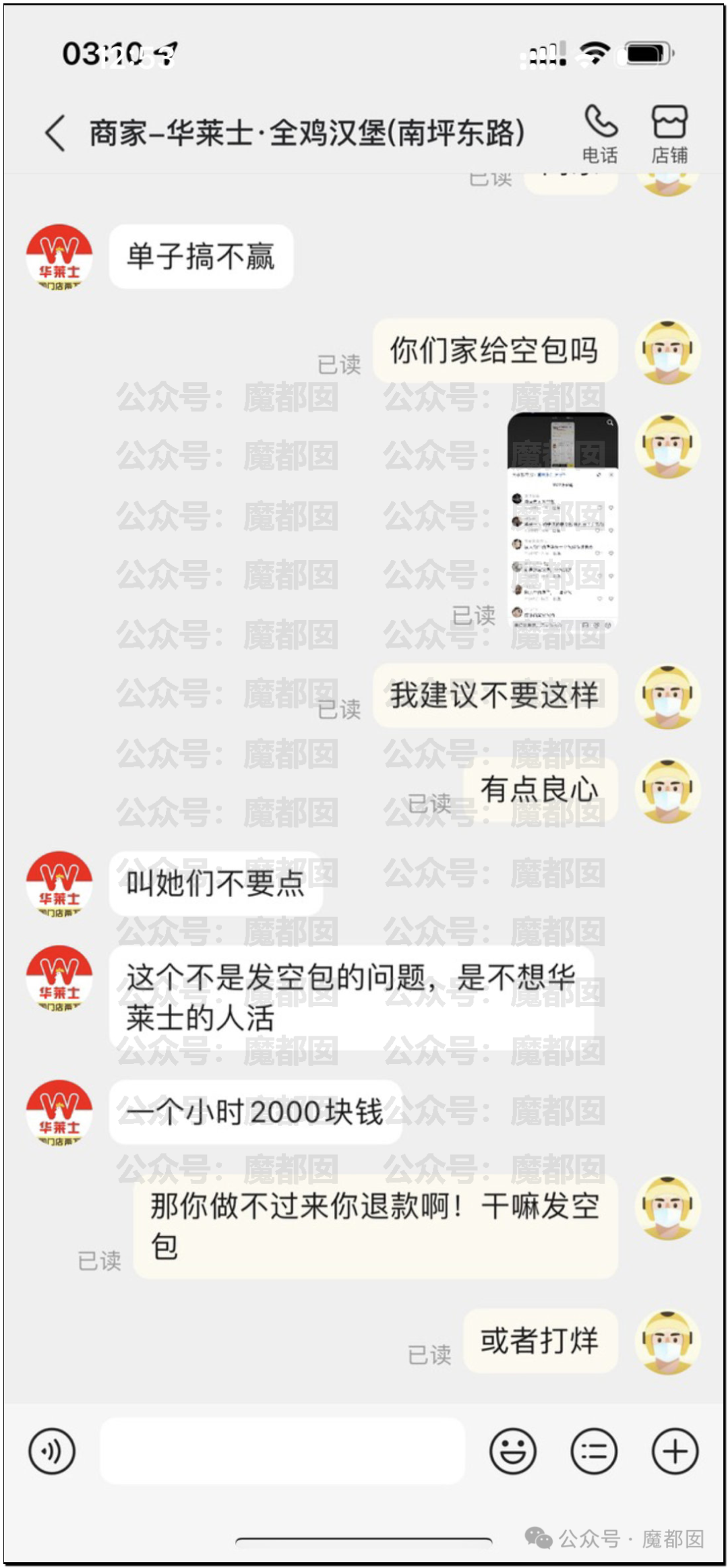This screenshot has width=728, height=1568.
Task: Open quick replies list icon
Action: [593, 1451]
